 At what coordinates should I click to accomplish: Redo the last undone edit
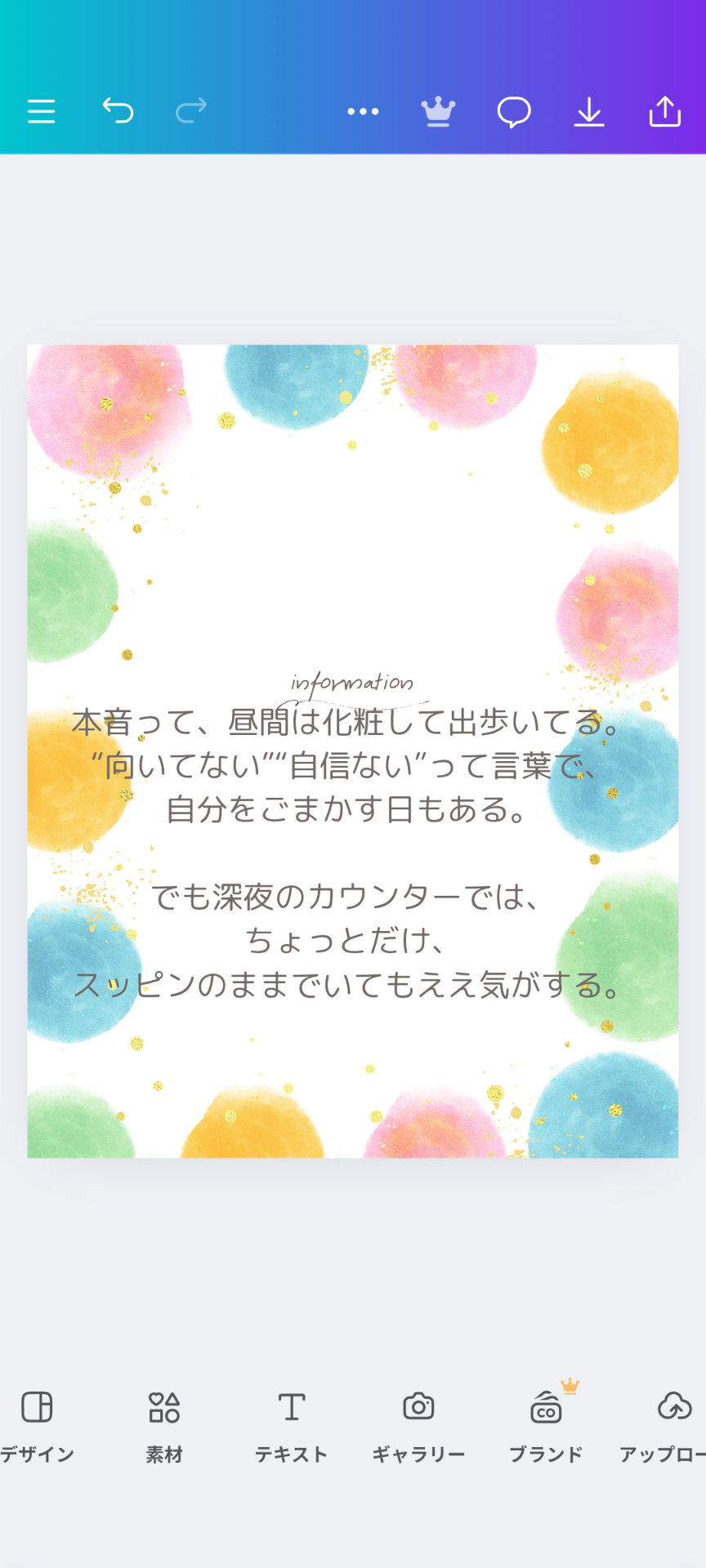point(191,110)
